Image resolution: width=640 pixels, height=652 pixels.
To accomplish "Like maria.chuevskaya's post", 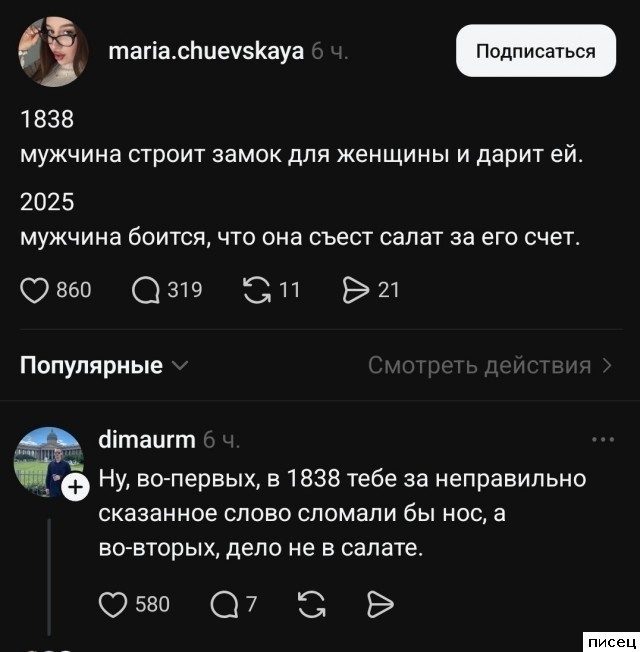I will 35,290.
